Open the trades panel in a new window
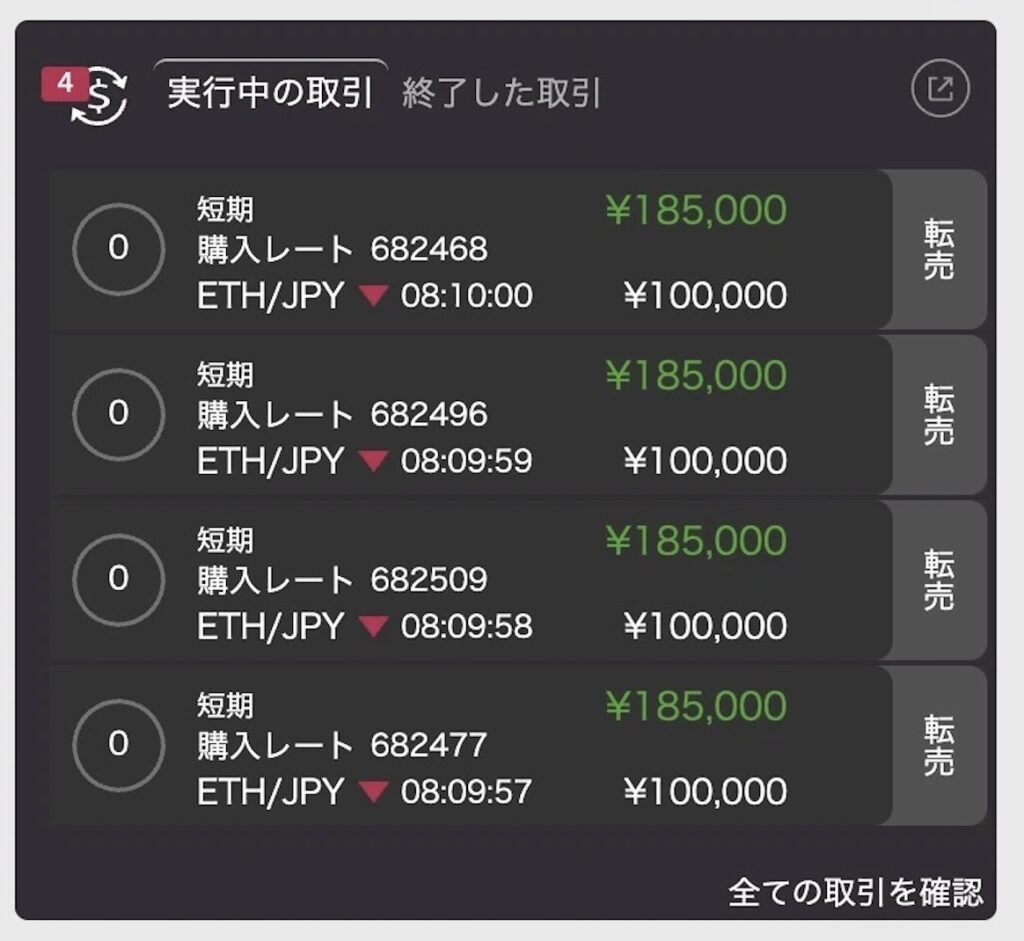Viewport: 1024px width, 941px height. (940, 90)
